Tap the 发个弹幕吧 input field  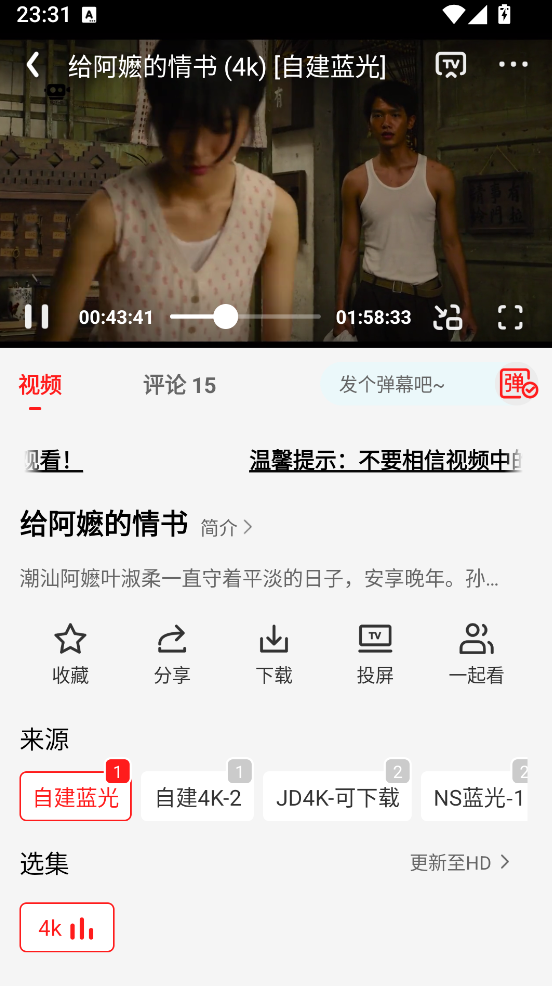(x=409, y=384)
